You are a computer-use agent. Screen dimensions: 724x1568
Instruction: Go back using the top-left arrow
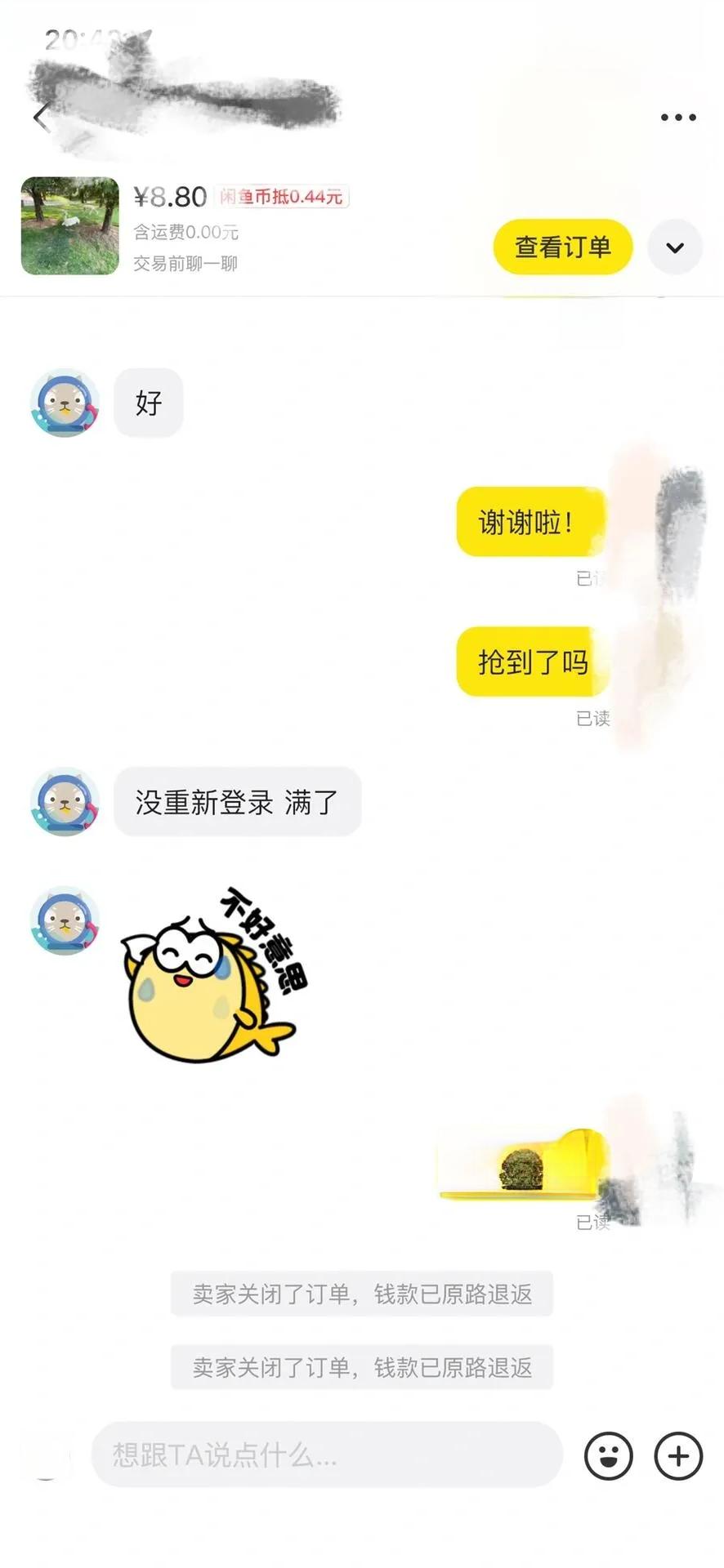[x=41, y=118]
